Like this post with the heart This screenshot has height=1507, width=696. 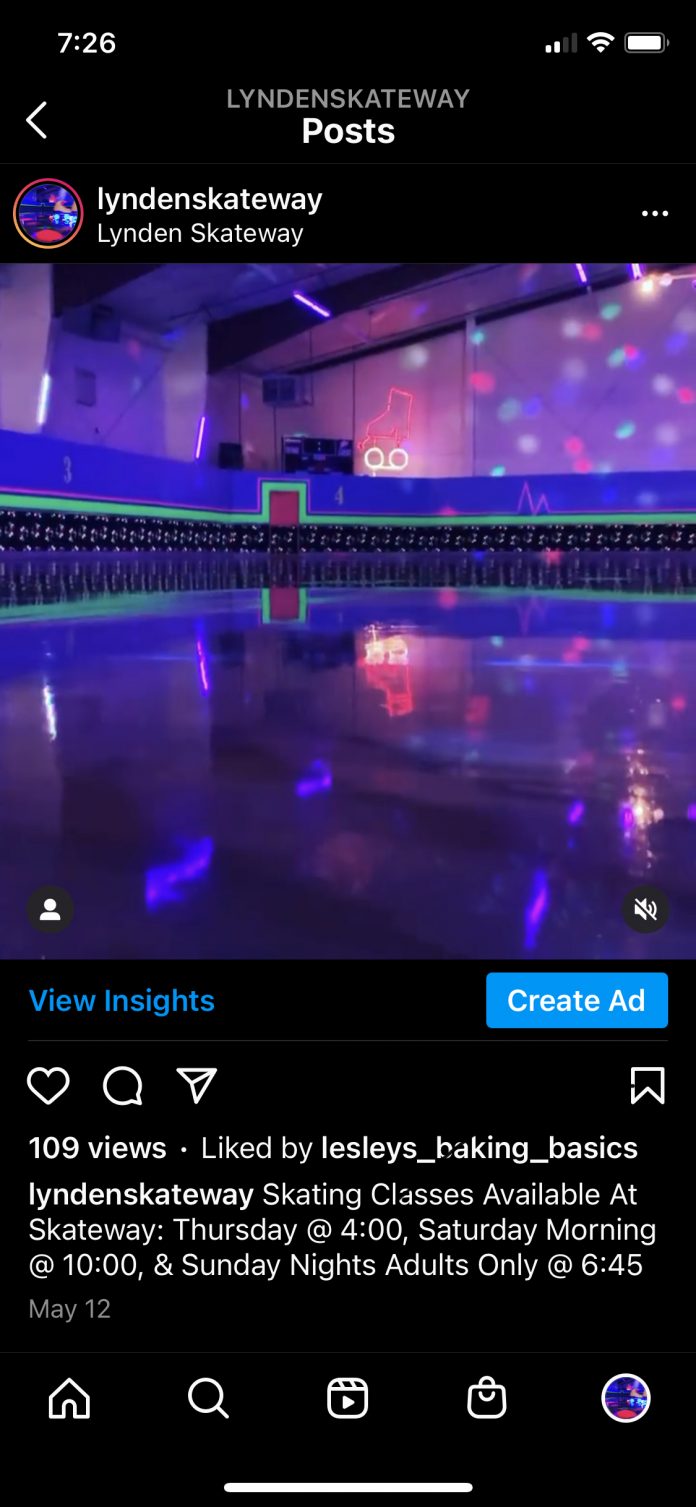(x=48, y=1085)
